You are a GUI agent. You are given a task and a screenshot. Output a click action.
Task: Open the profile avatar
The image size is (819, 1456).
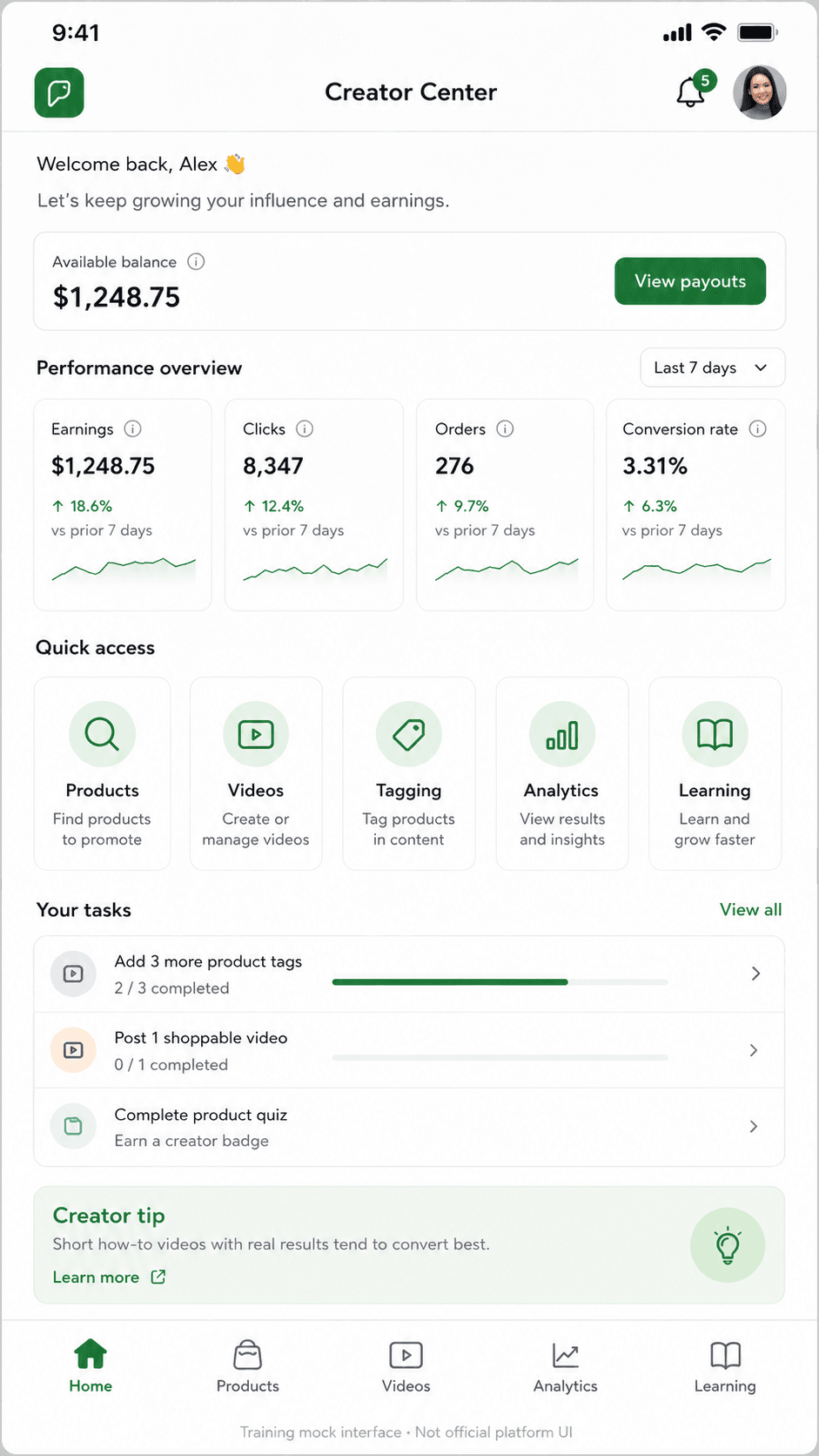(x=760, y=92)
